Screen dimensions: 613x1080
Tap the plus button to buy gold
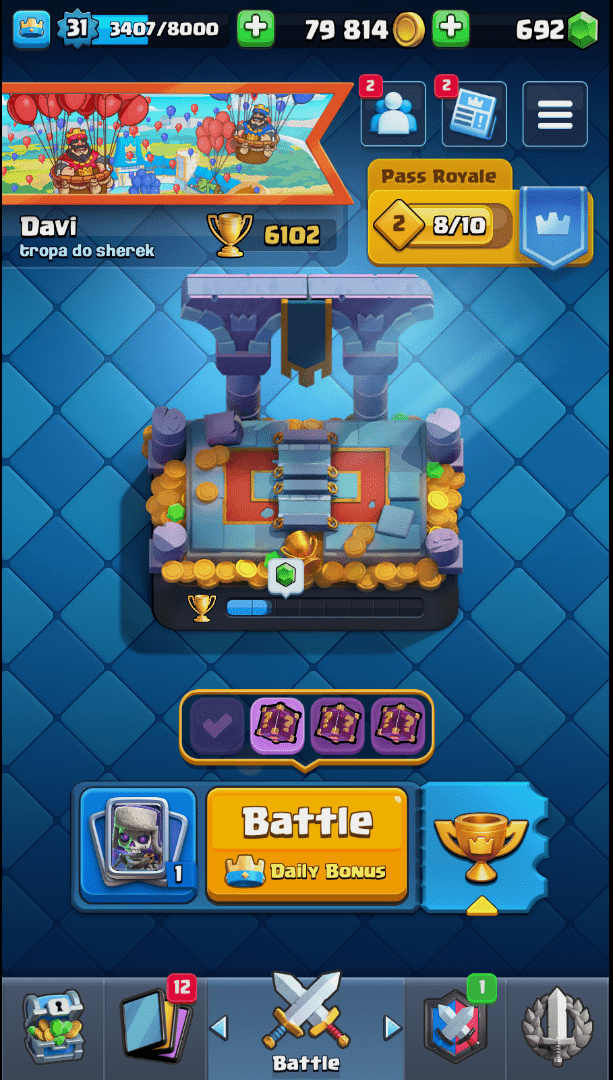[x=452, y=29]
